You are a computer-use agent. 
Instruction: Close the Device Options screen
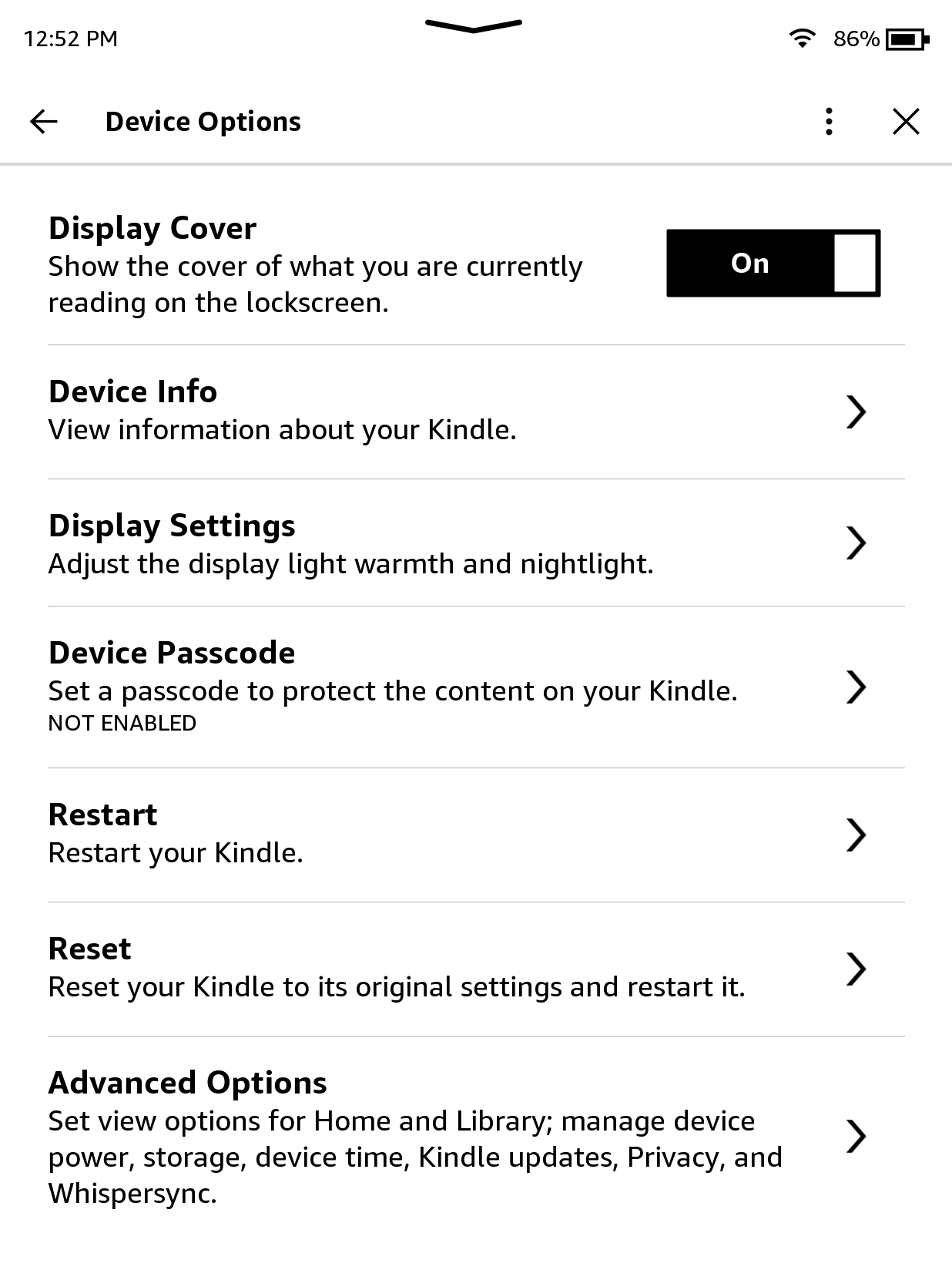906,121
